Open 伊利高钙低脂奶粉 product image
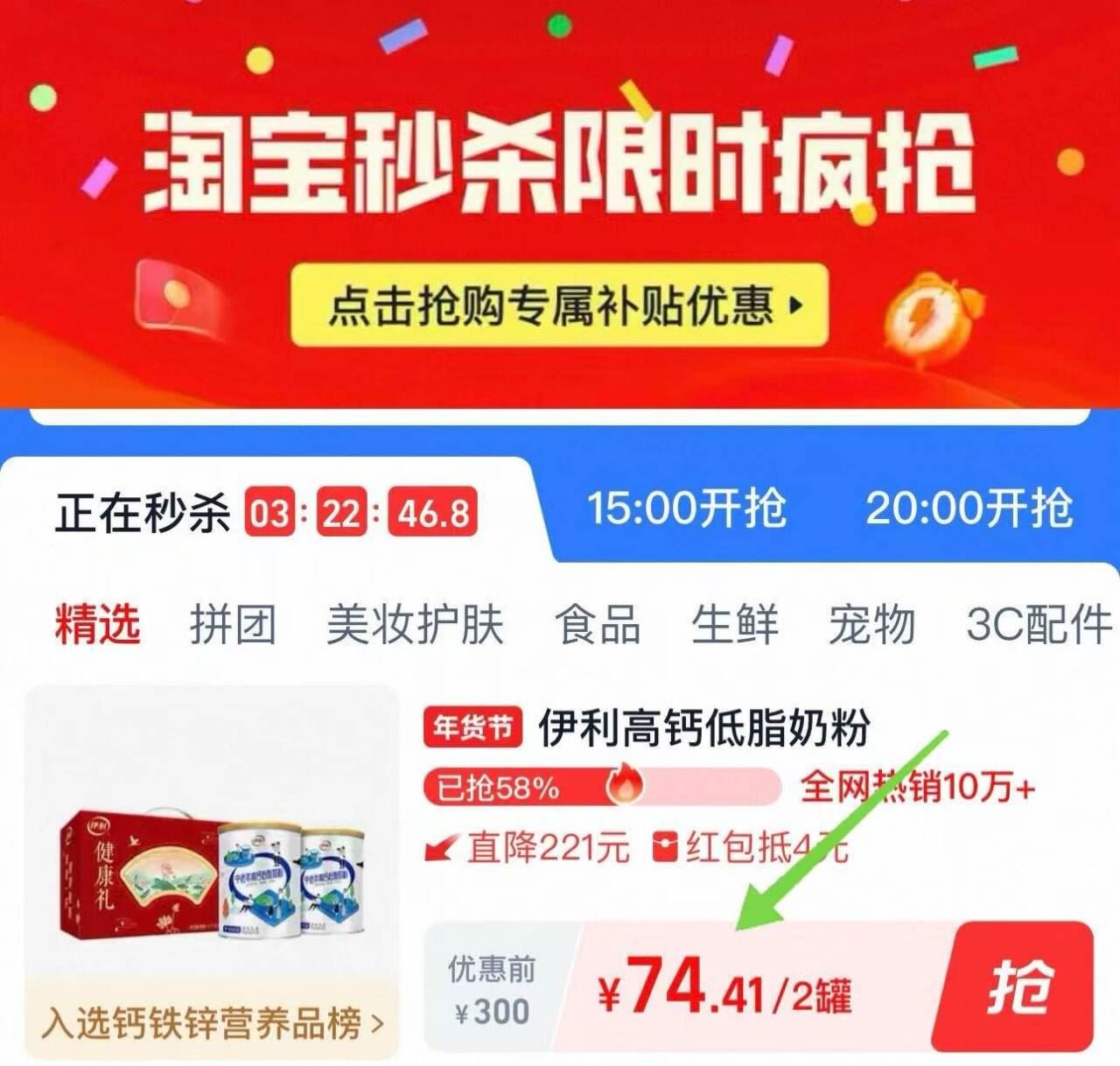This screenshot has height=1066, width=1120. pos(211,831)
